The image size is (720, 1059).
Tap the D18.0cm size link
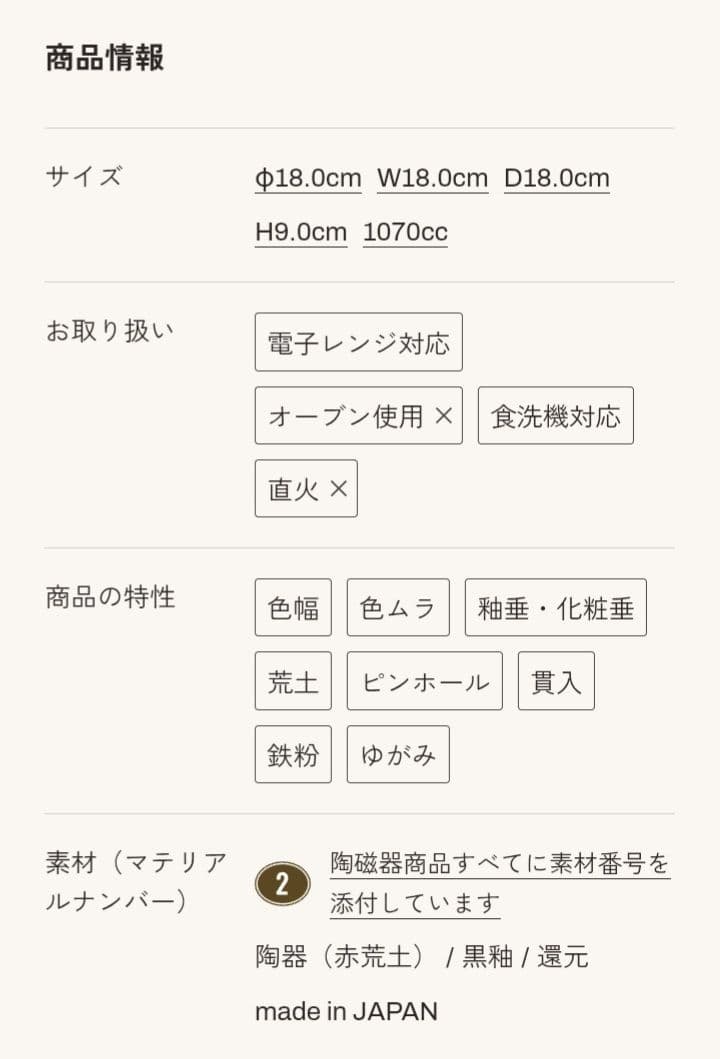556,179
